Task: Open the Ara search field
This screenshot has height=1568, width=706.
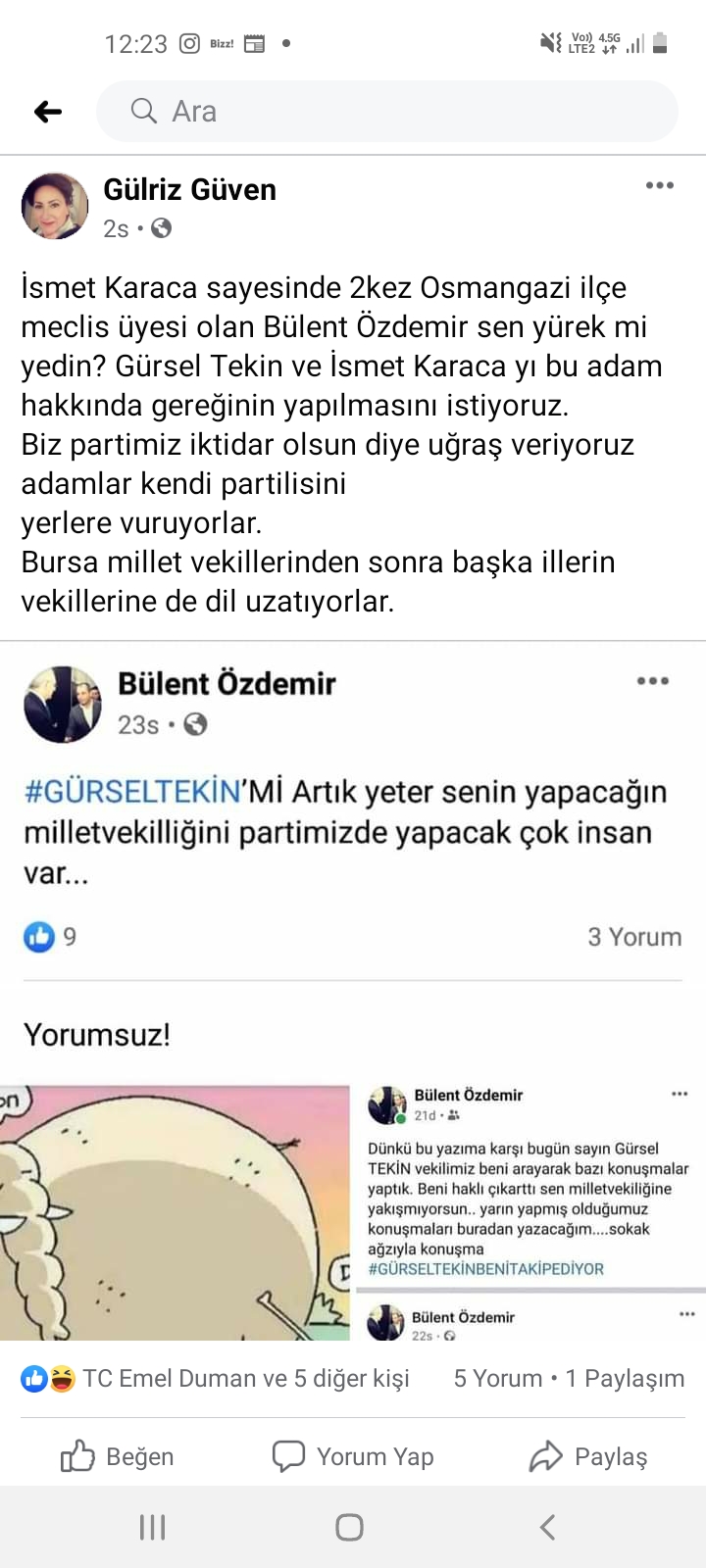Action: [x=386, y=112]
